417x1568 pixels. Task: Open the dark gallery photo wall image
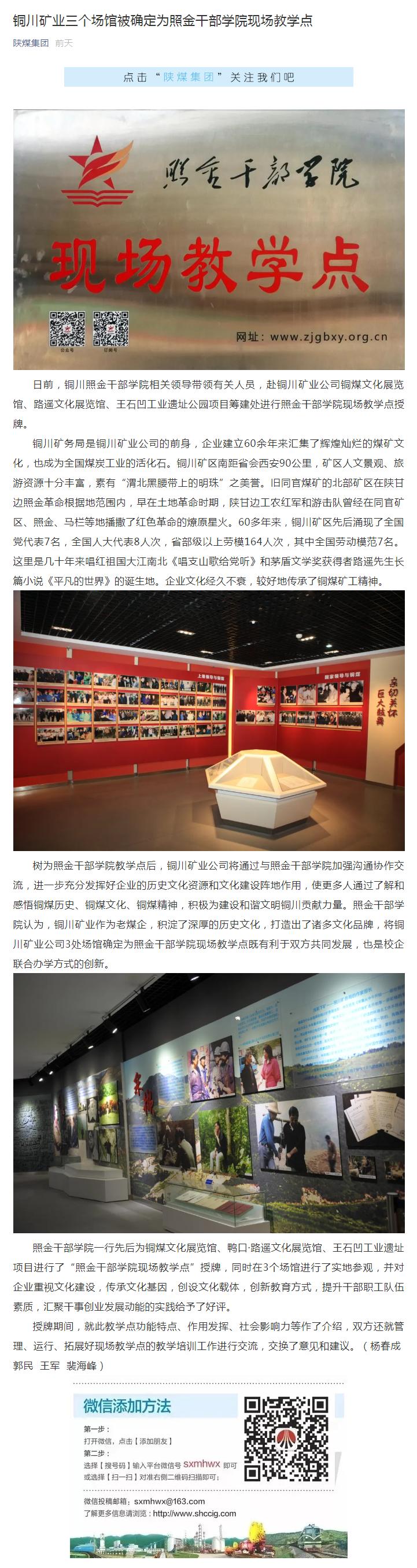point(209,1103)
